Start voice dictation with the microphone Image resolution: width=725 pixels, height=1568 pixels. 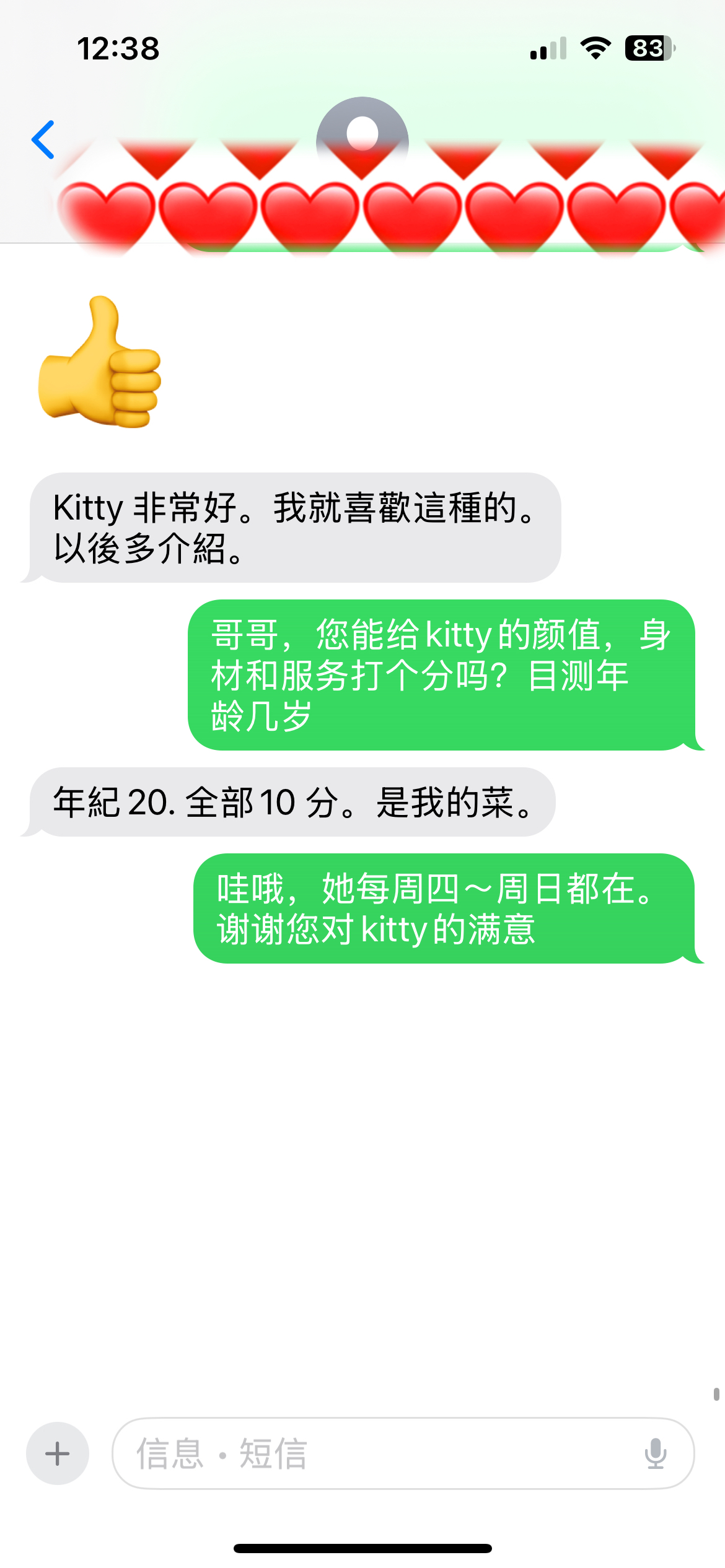pyautogui.click(x=655, y=1453)
